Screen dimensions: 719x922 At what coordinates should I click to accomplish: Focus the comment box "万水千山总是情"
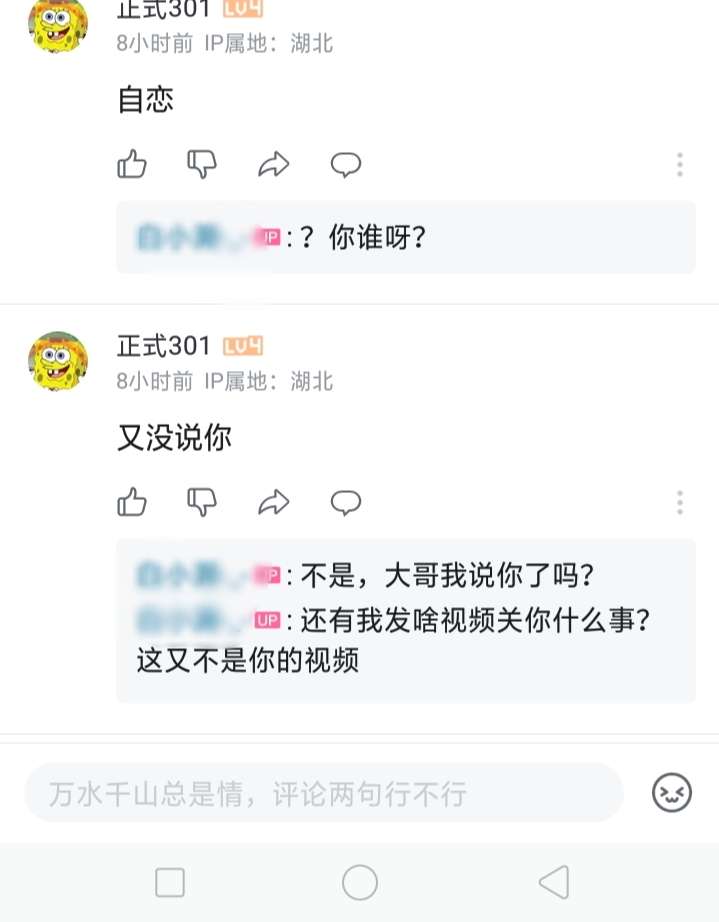[320, 794]
